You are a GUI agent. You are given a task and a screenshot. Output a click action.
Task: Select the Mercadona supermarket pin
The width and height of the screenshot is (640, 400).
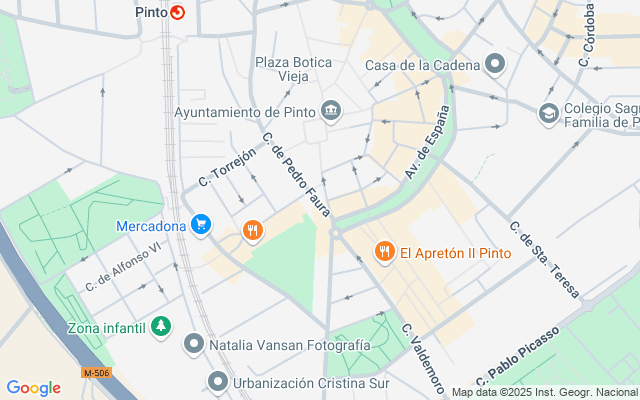(x=201, y=226)
